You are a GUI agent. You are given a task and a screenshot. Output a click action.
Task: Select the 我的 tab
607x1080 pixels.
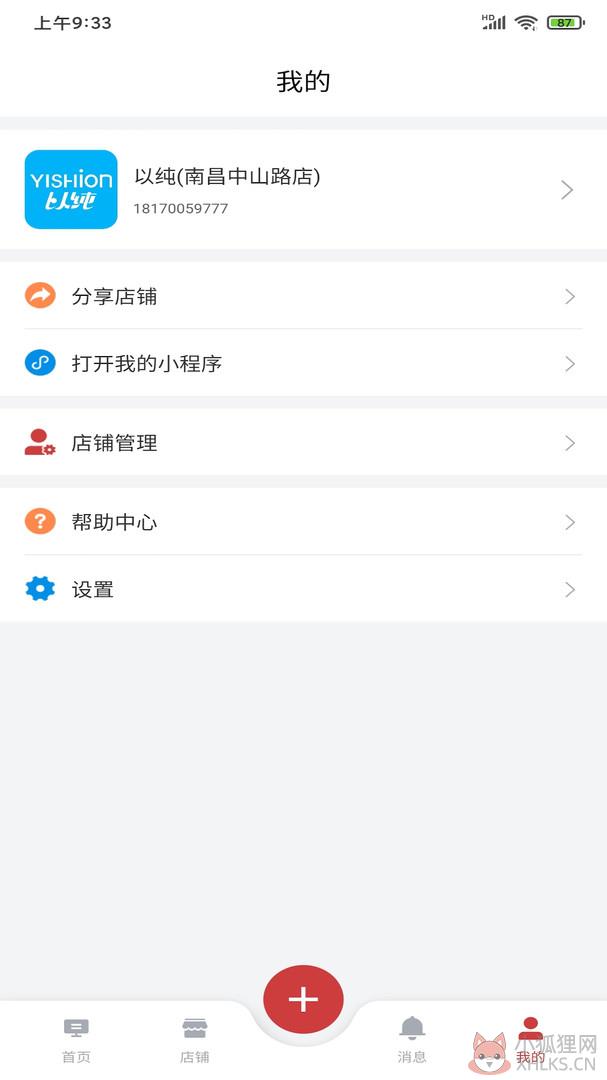(530, 1040)
